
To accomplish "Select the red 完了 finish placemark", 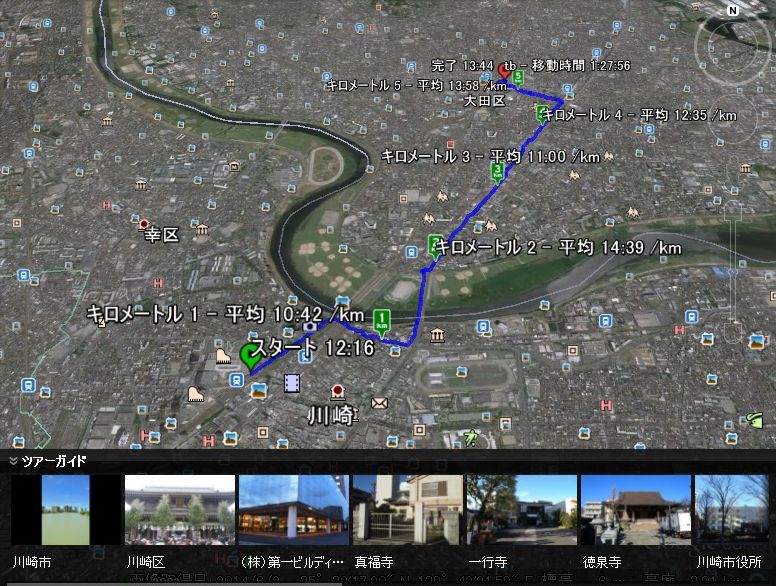I will pyautogui.click(x=504, y=71).
